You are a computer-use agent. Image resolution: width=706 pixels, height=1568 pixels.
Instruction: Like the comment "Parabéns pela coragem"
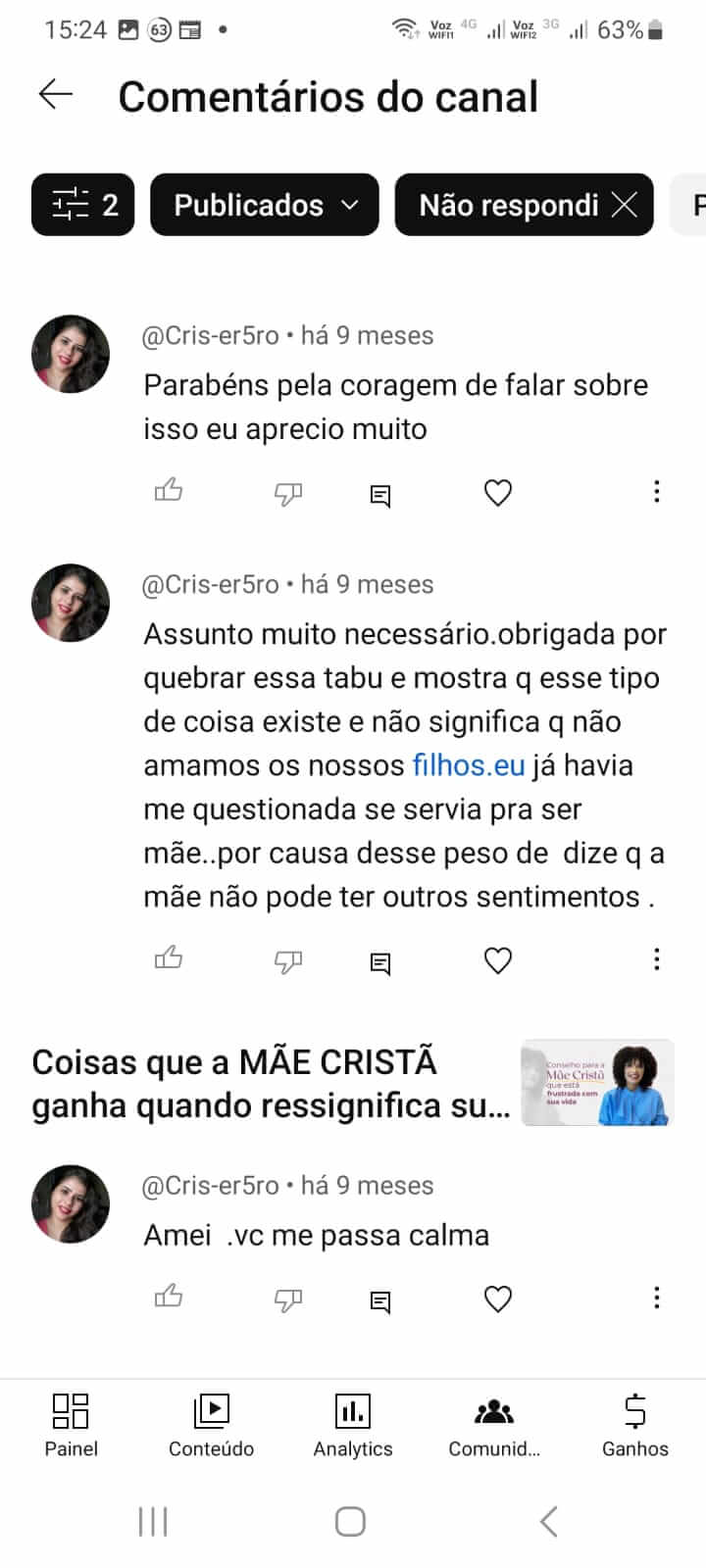pyautogui.click(x=169, y=491)
